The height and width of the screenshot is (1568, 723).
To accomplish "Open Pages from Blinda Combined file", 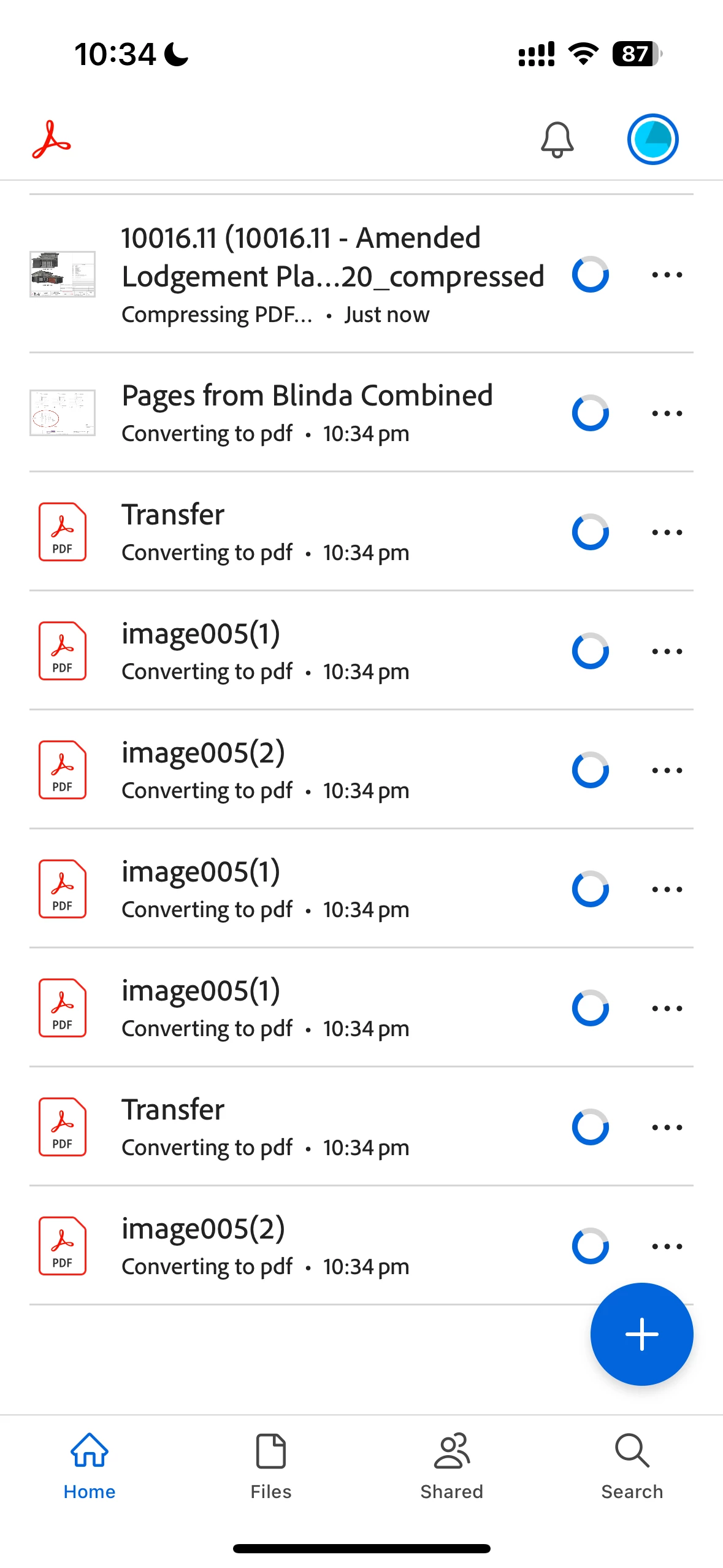I will point(307,412).
